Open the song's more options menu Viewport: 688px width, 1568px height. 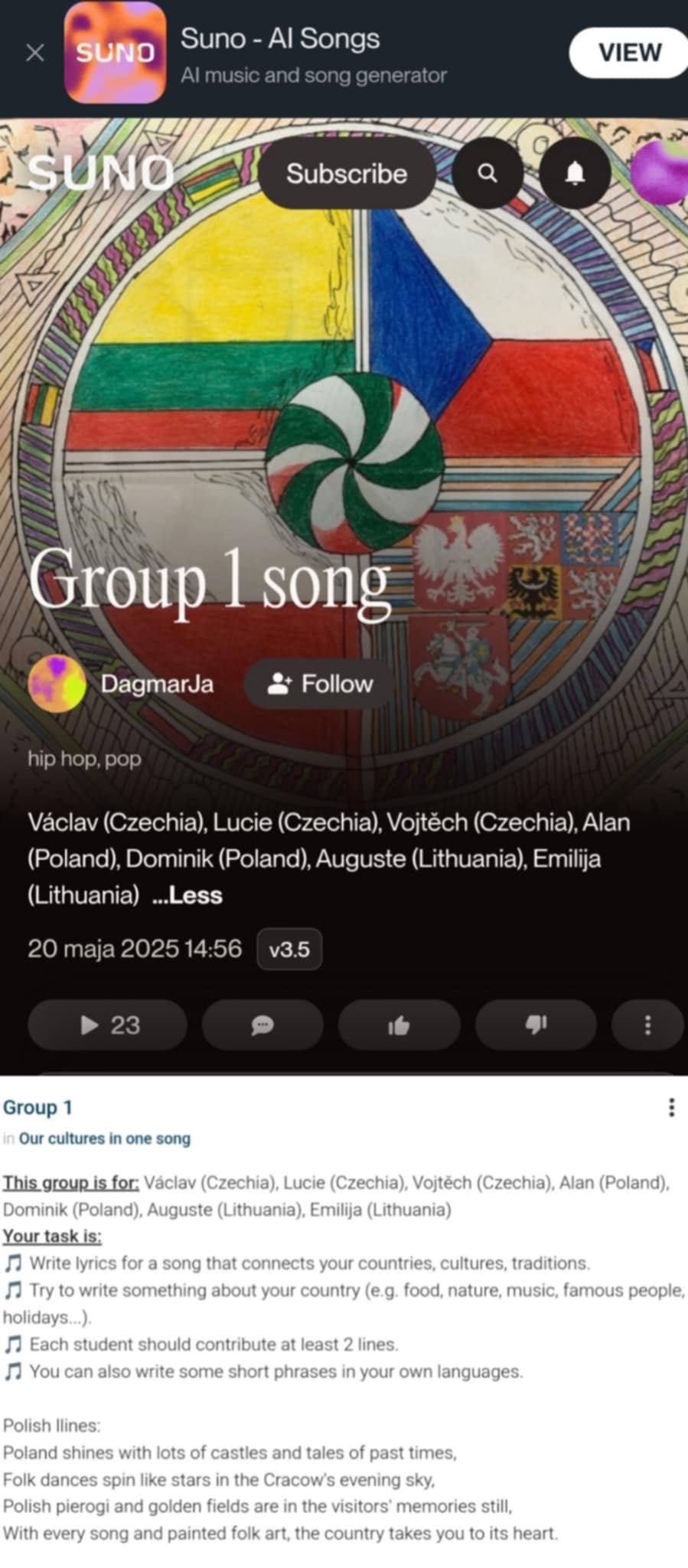pyautogui.click(x=647, y=1025)
